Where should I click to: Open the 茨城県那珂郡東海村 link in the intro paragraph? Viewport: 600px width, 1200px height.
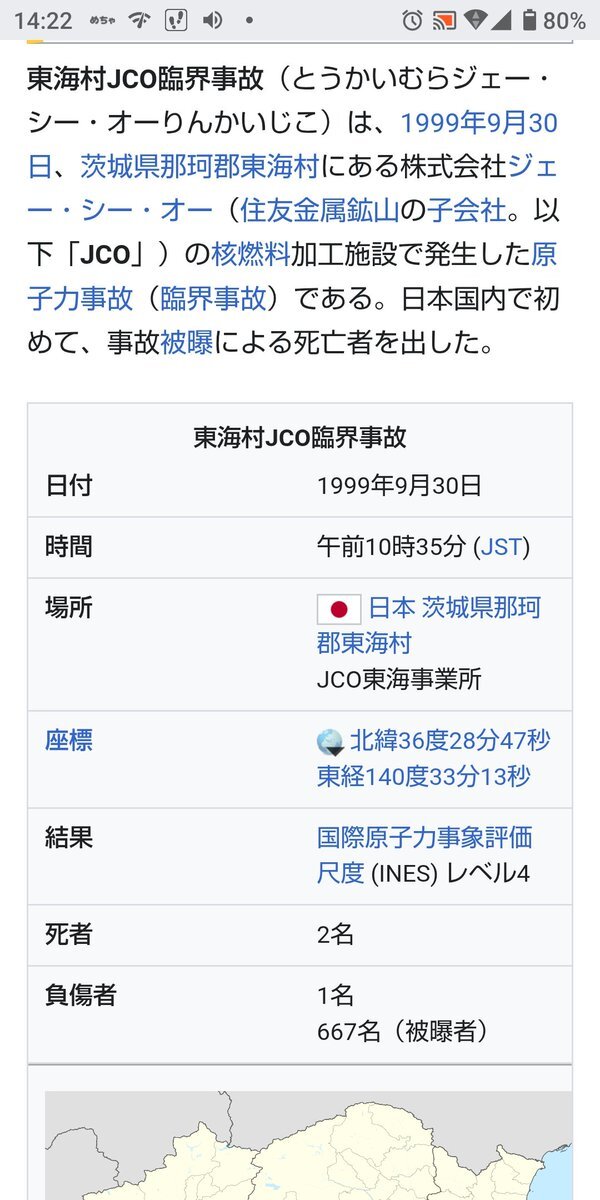click(199, 166)
